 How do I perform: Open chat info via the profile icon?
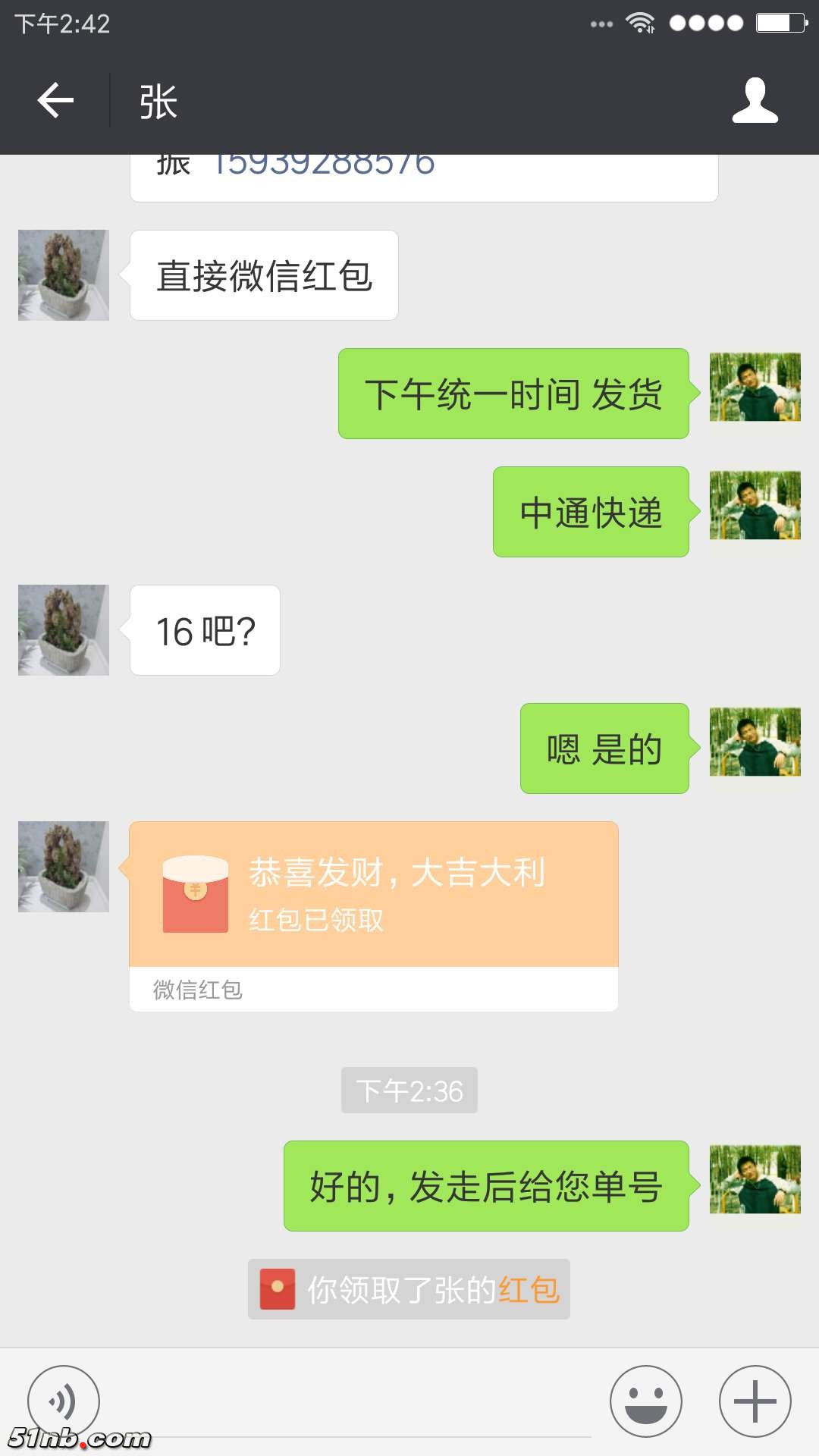point(755,101)
